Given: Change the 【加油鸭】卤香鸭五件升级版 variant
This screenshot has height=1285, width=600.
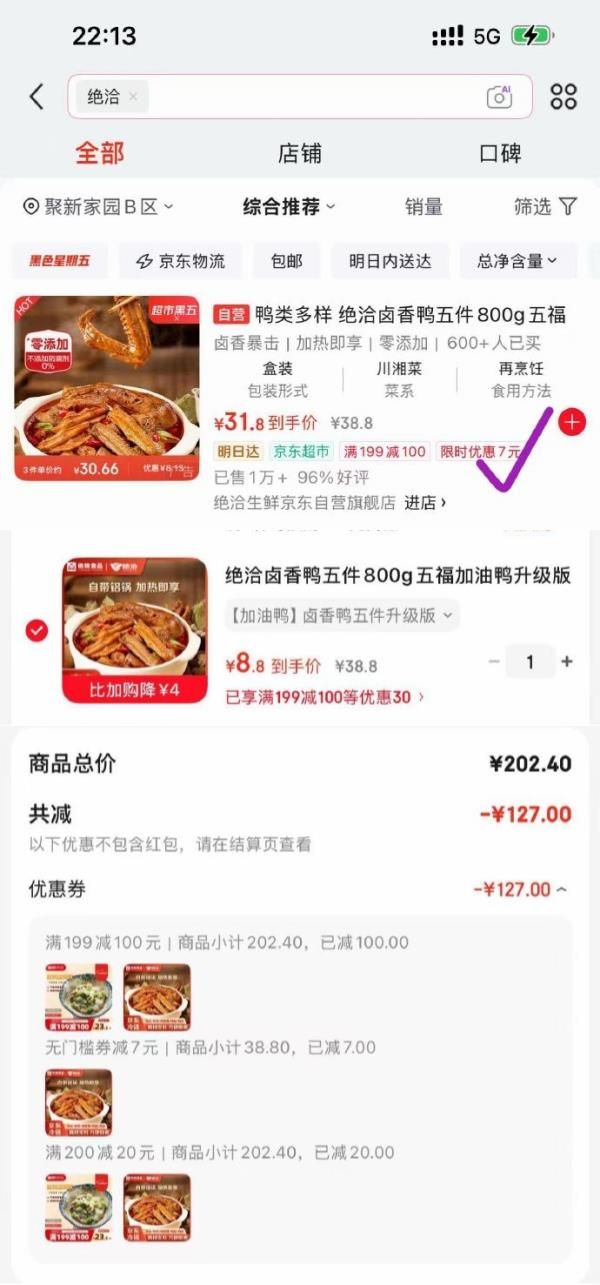Looking at the screenshot, I should pyautogui.click(x=342, y=616).
